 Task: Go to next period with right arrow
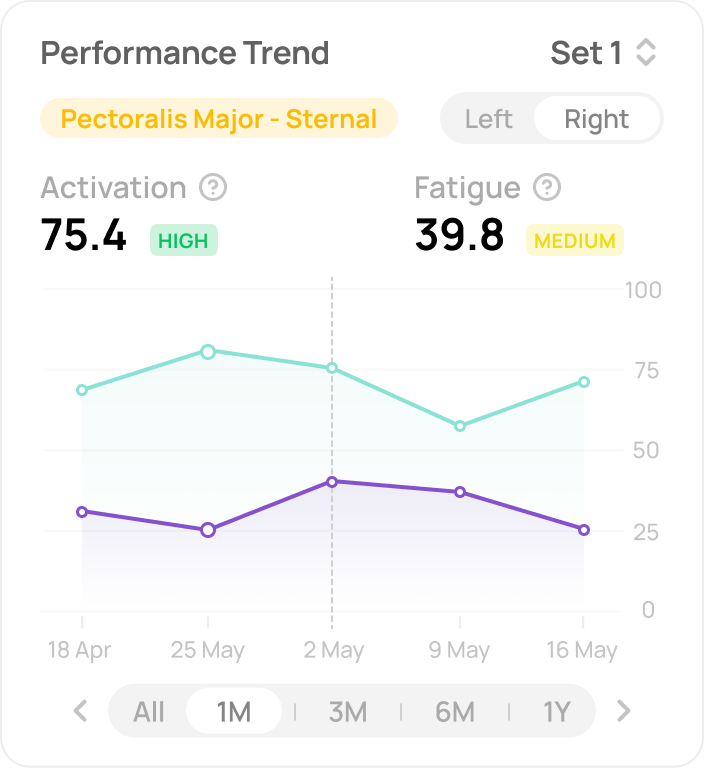(624, 712)
